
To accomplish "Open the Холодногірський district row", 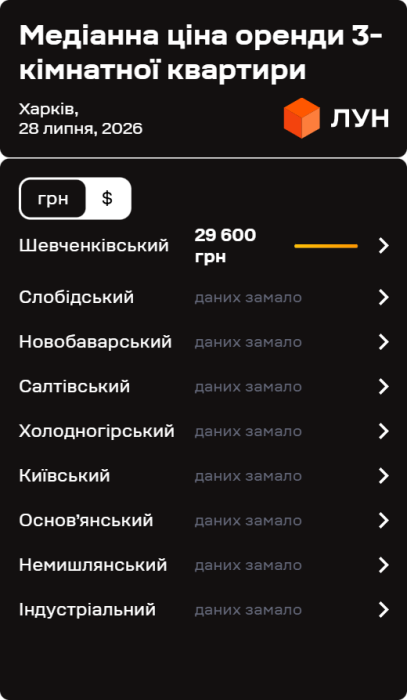I will (204, 431).
